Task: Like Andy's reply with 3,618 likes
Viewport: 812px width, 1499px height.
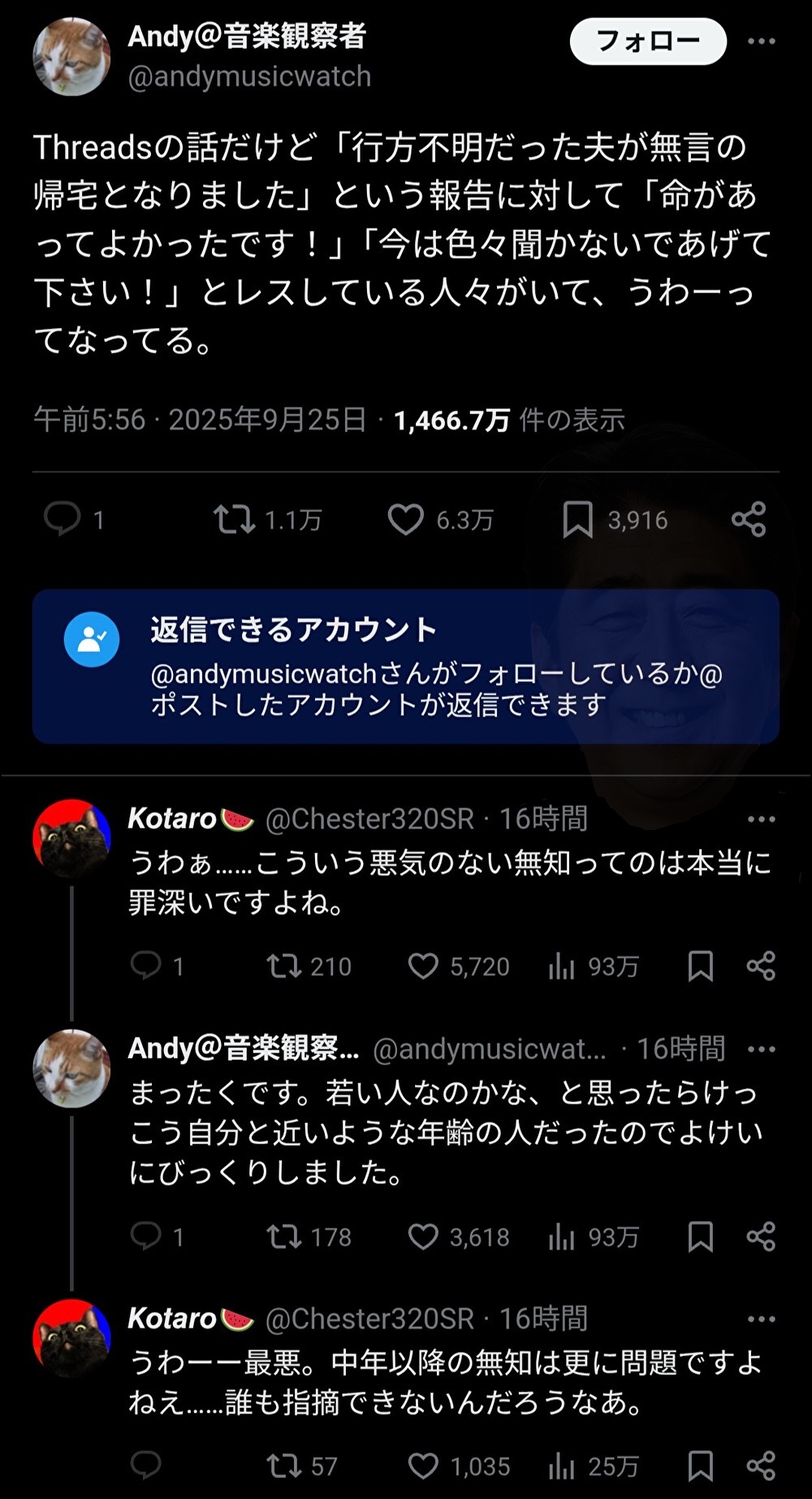Action: [423, 1237]
